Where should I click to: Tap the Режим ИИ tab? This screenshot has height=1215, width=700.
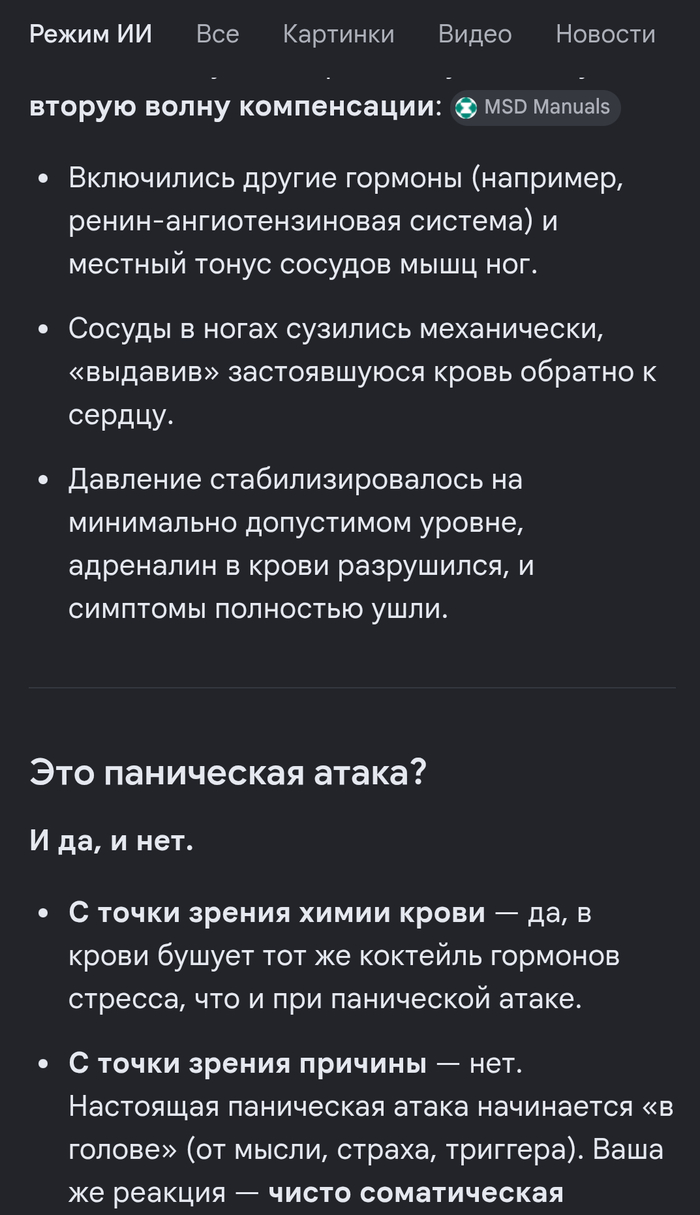click(91, 34)
